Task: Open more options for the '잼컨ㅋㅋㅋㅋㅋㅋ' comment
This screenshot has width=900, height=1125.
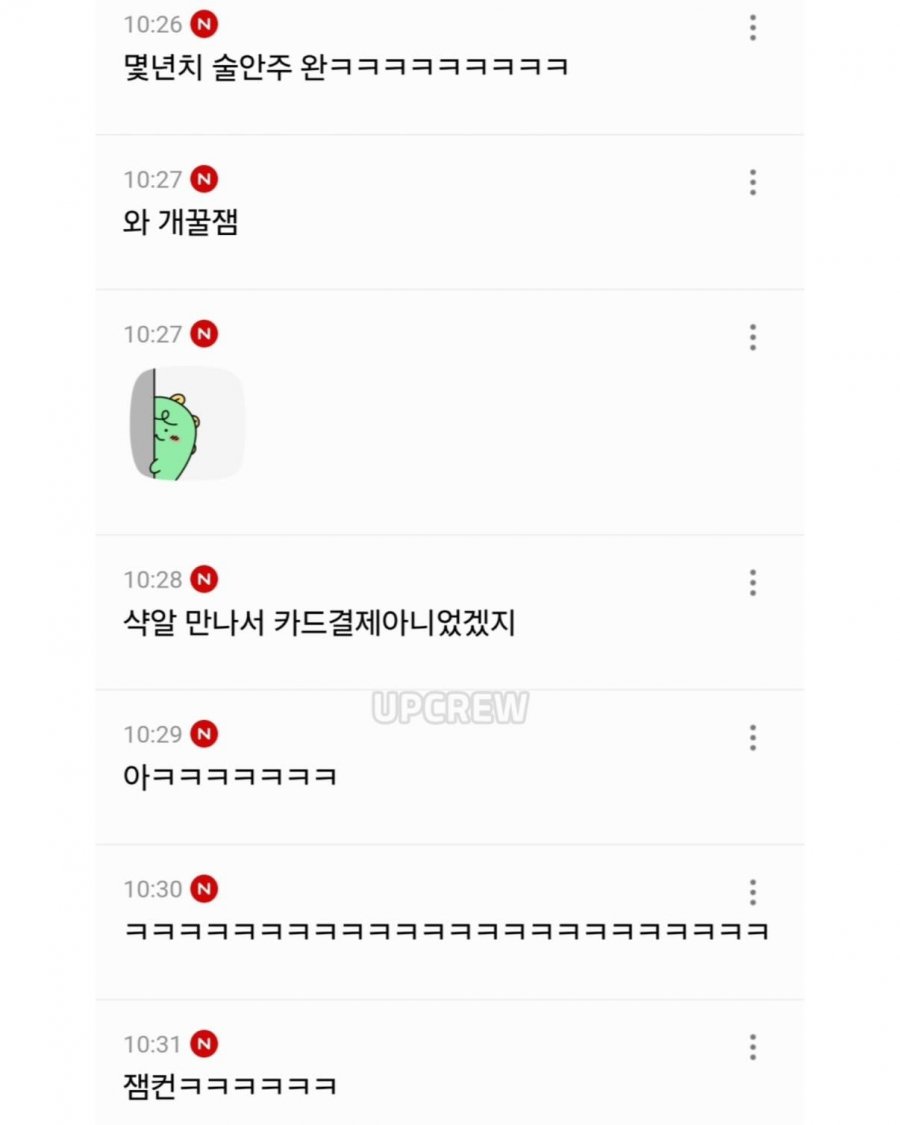Action: point(752,1048)
